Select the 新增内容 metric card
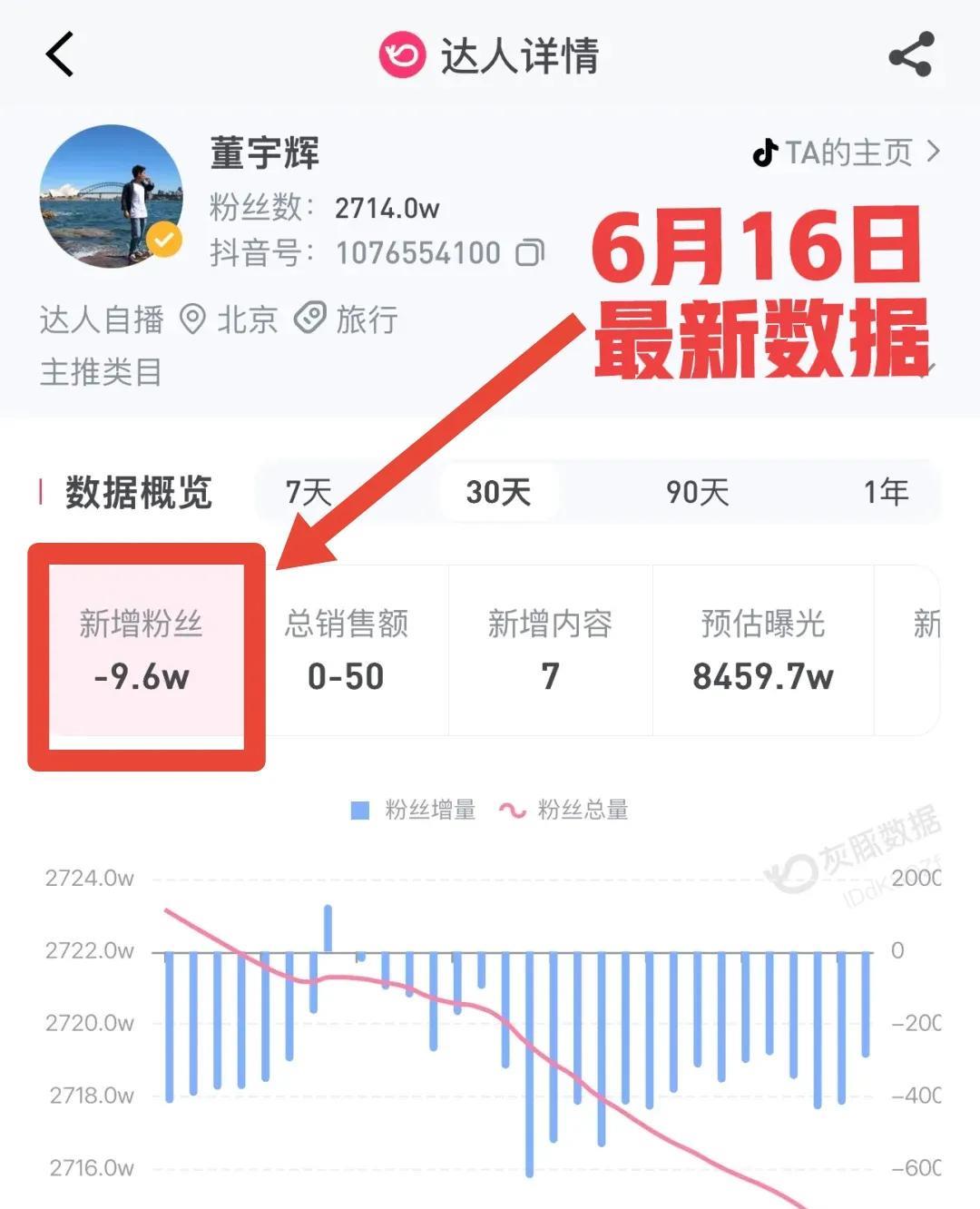 (x=550, y=650)
